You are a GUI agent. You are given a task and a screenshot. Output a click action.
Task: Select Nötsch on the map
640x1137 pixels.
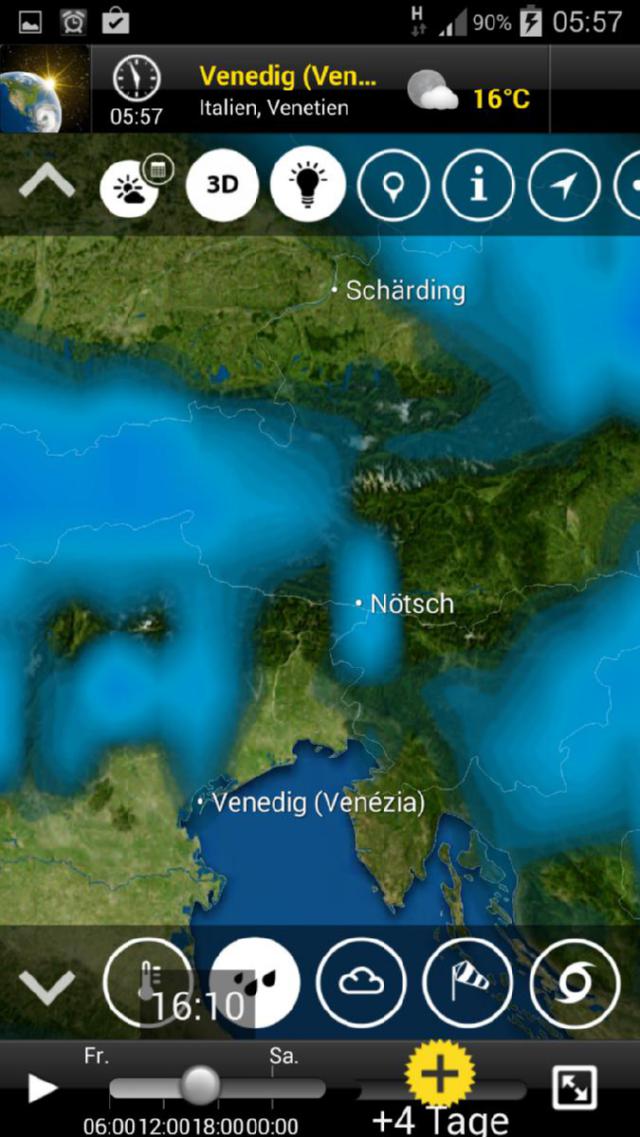[x=405, y=604]
